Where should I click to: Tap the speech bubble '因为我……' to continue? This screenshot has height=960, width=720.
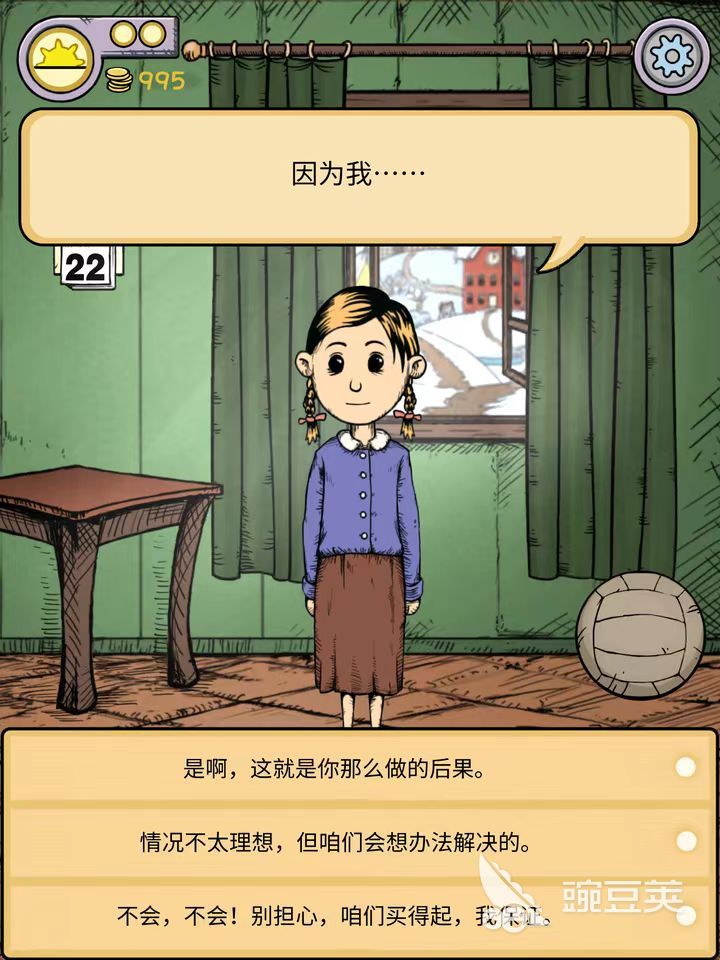[360, 176]
